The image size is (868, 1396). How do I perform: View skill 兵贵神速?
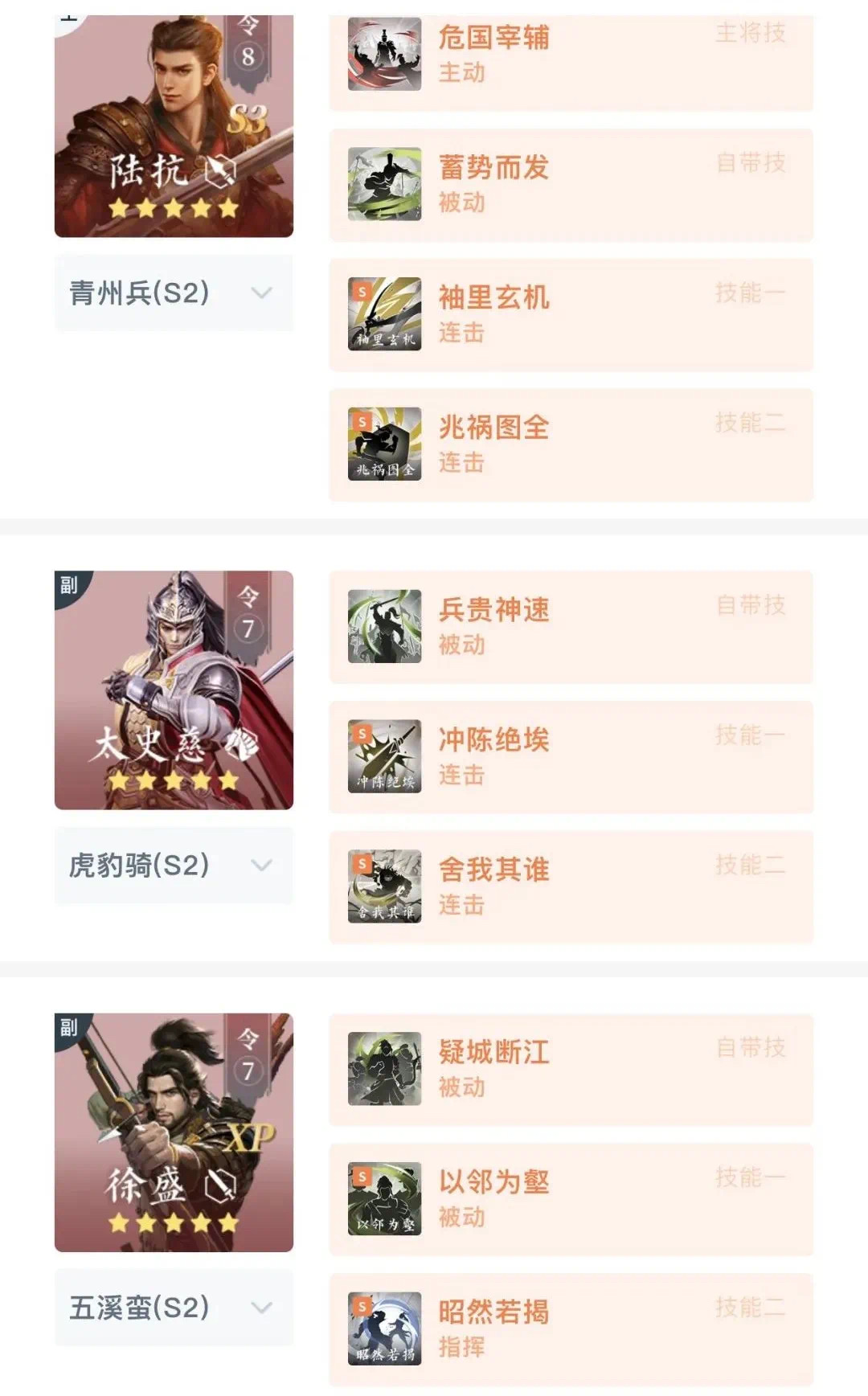(571, 627)
